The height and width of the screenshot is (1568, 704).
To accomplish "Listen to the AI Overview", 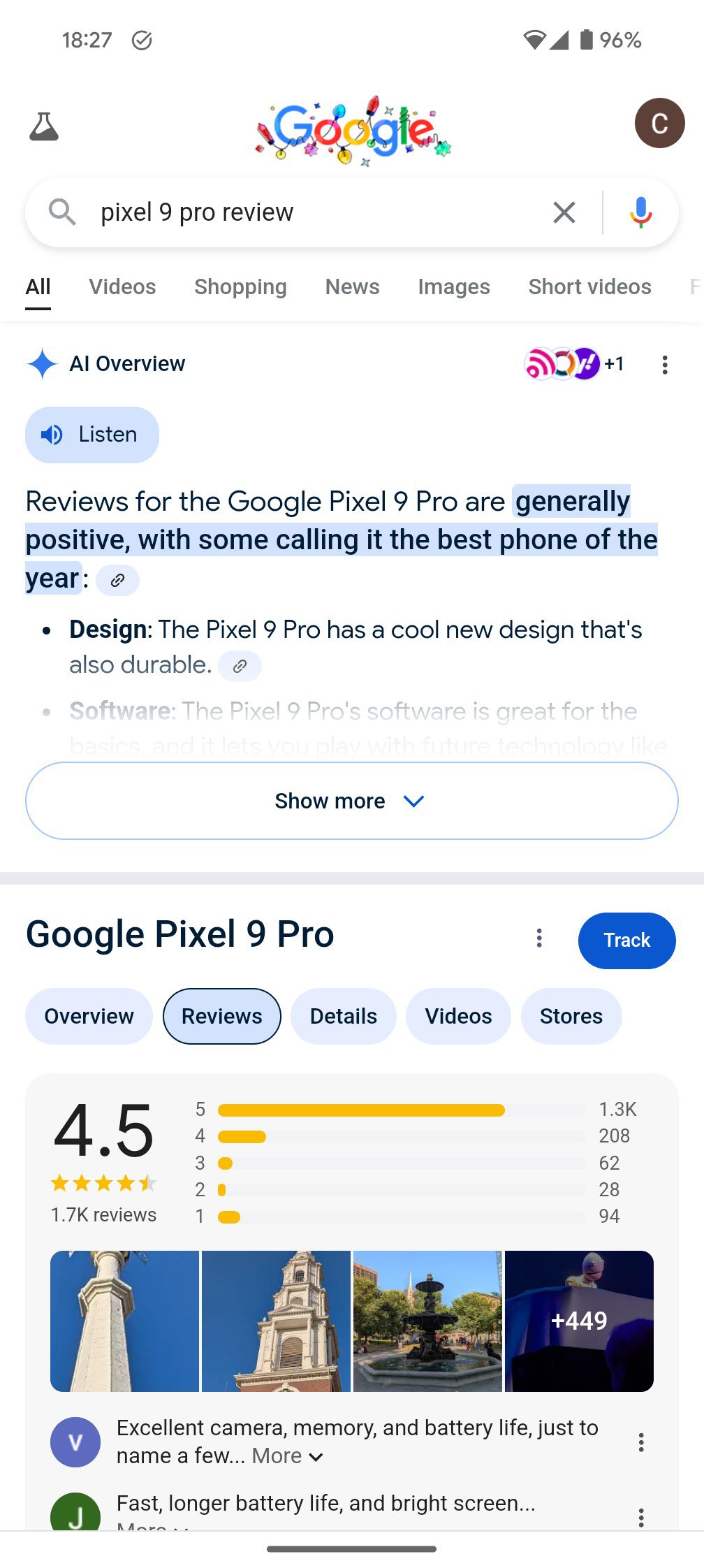I will 92,435.
